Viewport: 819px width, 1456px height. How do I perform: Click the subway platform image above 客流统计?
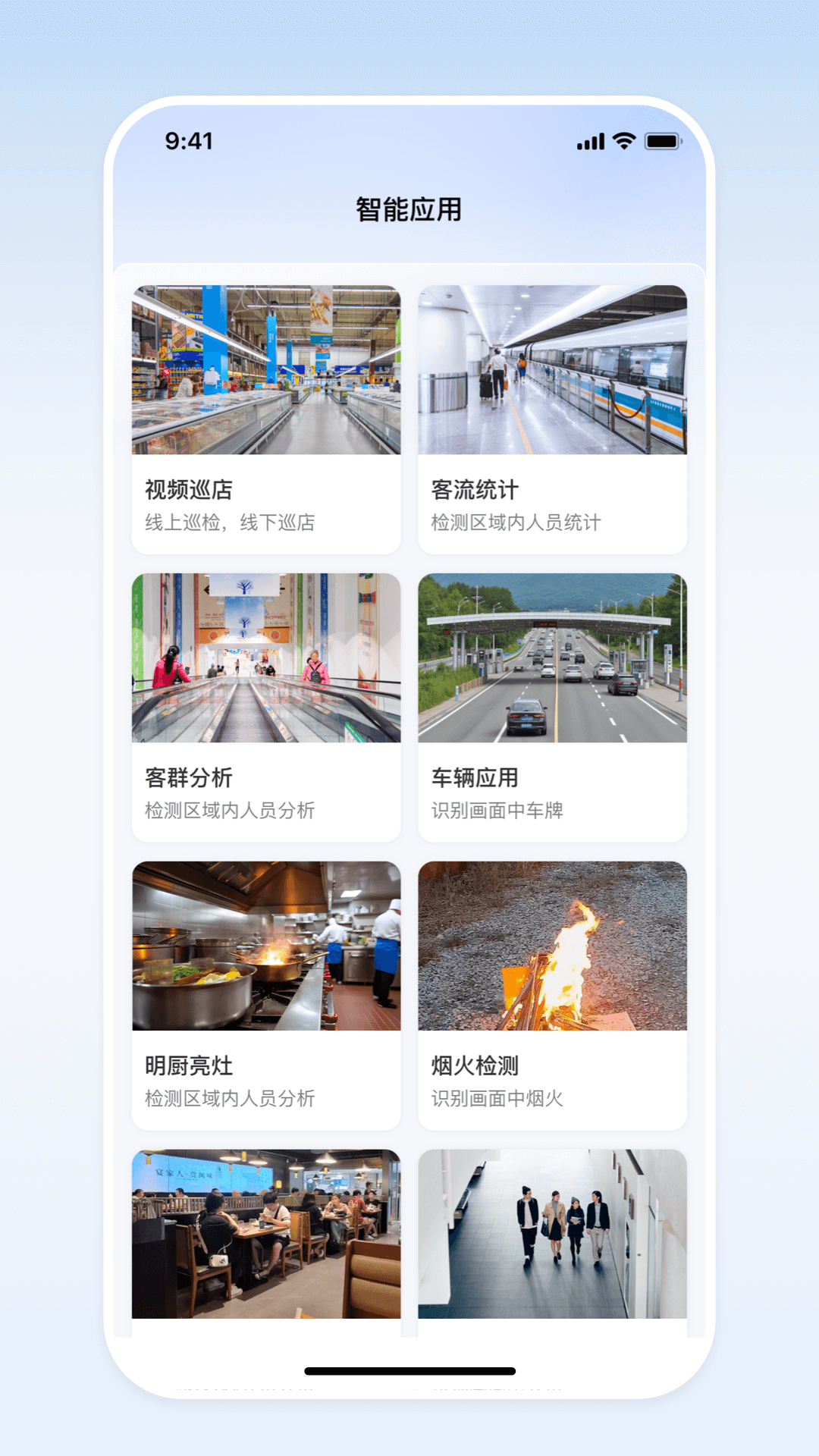(553, 369)
